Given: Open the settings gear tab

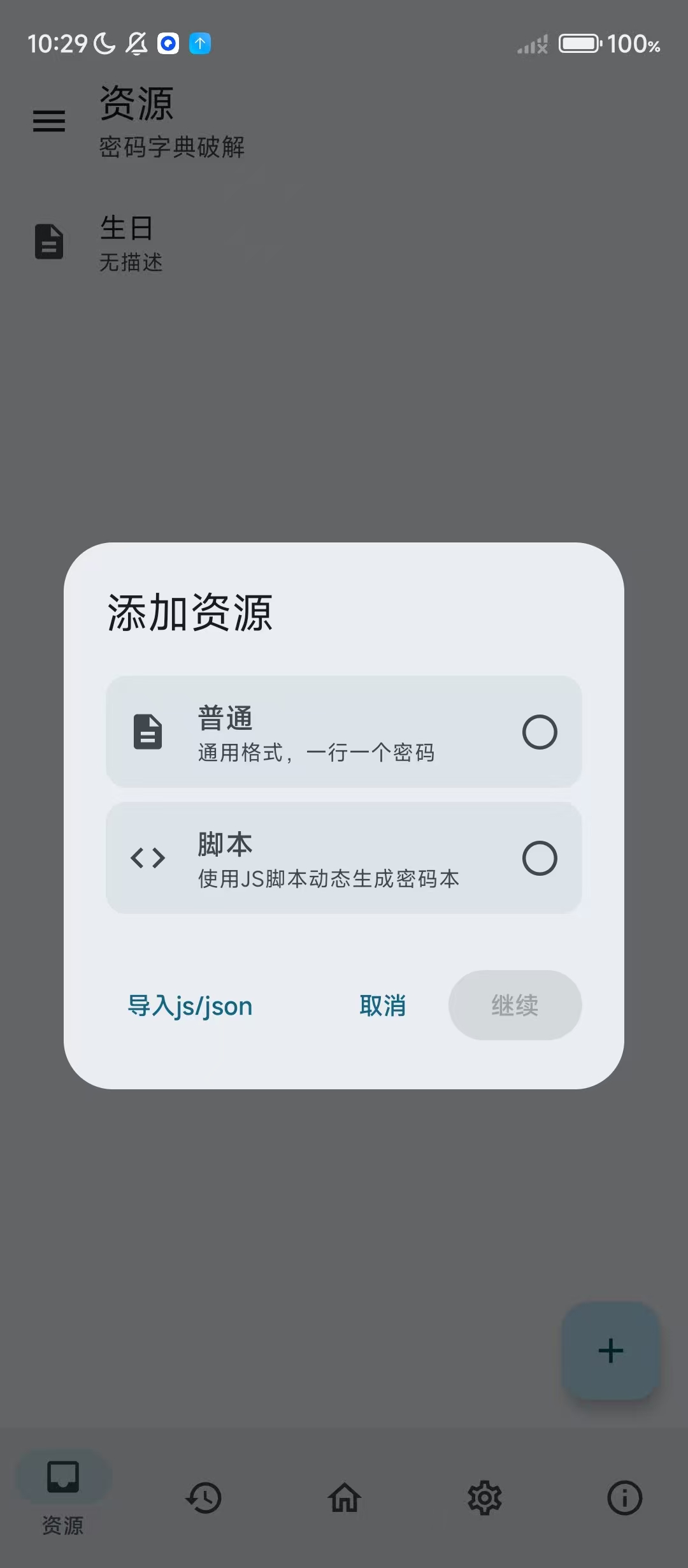Looking at the screenshot, I should [x=485, y=1497].
